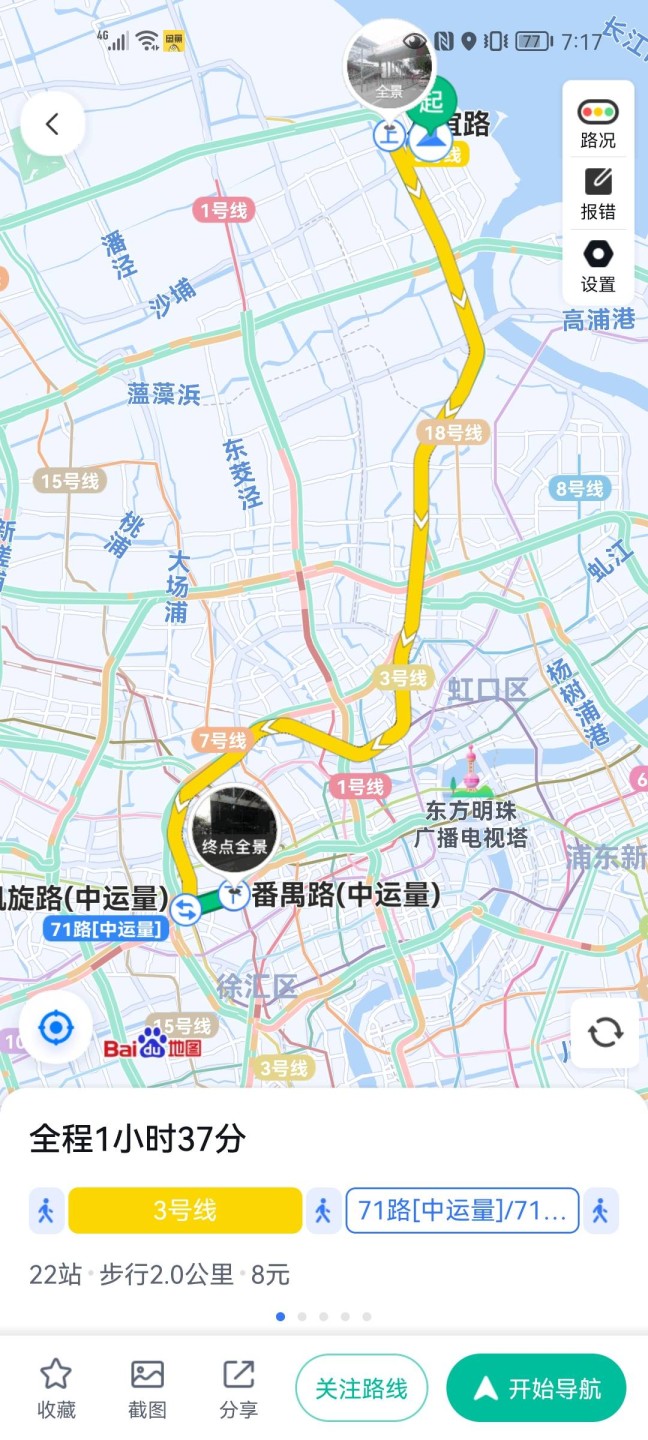The width and height of the screenshot is (648, 1440).
Task: Start navigation with 开始导航
Action: tap(536, 1388)
